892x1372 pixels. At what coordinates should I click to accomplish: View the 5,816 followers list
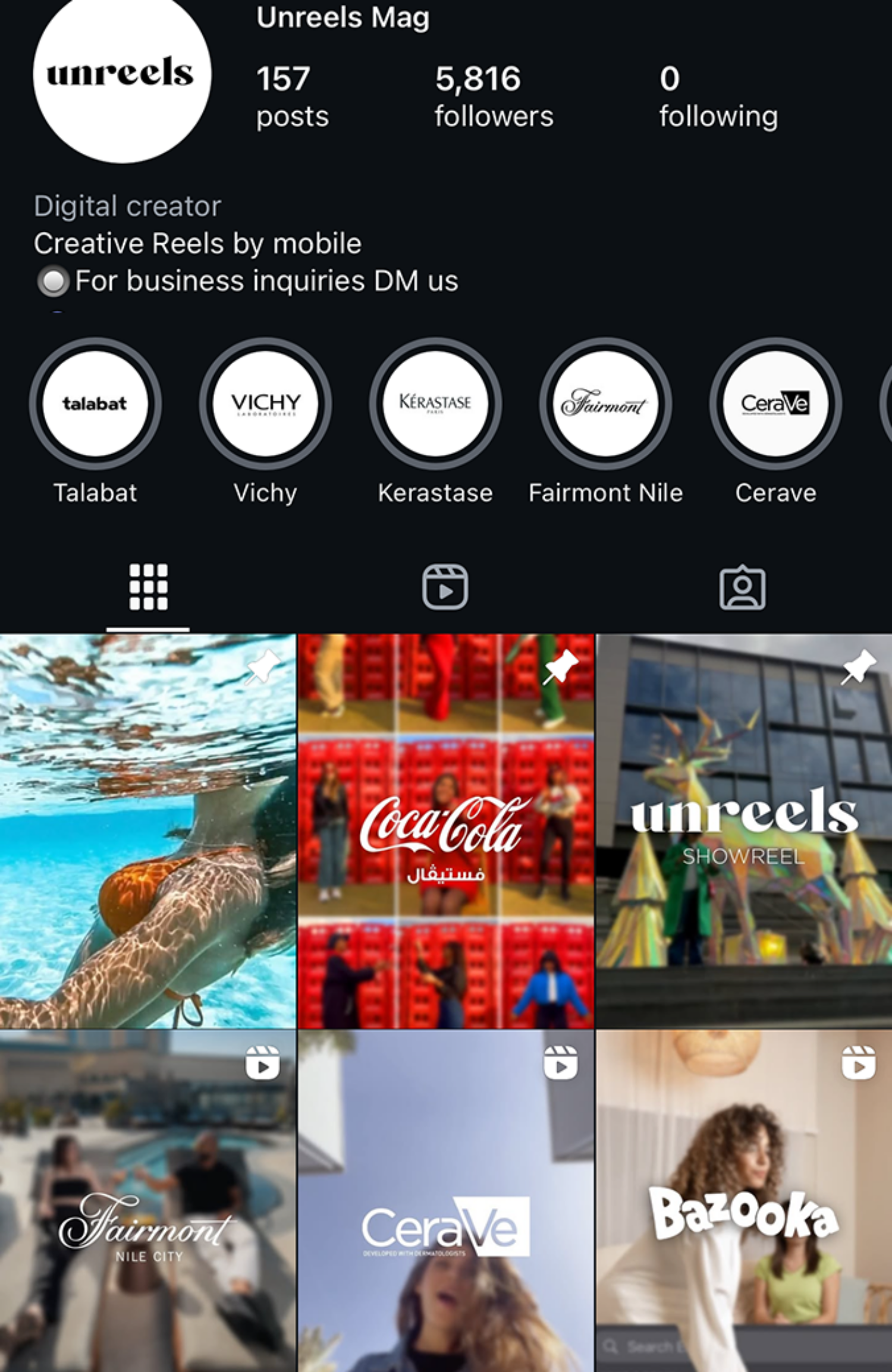pyautogui.click(x=493, y=96)
